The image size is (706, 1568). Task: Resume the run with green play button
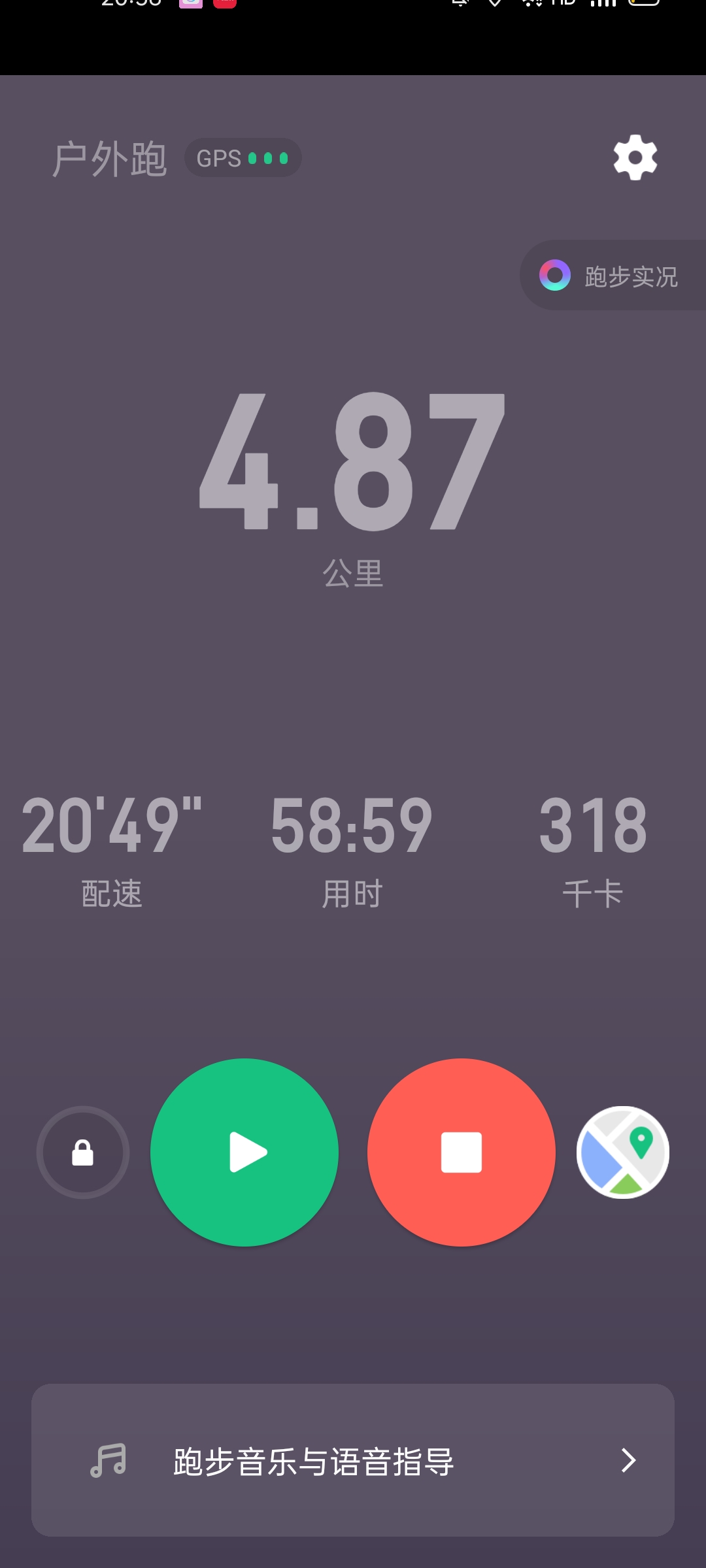(244, 1152)
